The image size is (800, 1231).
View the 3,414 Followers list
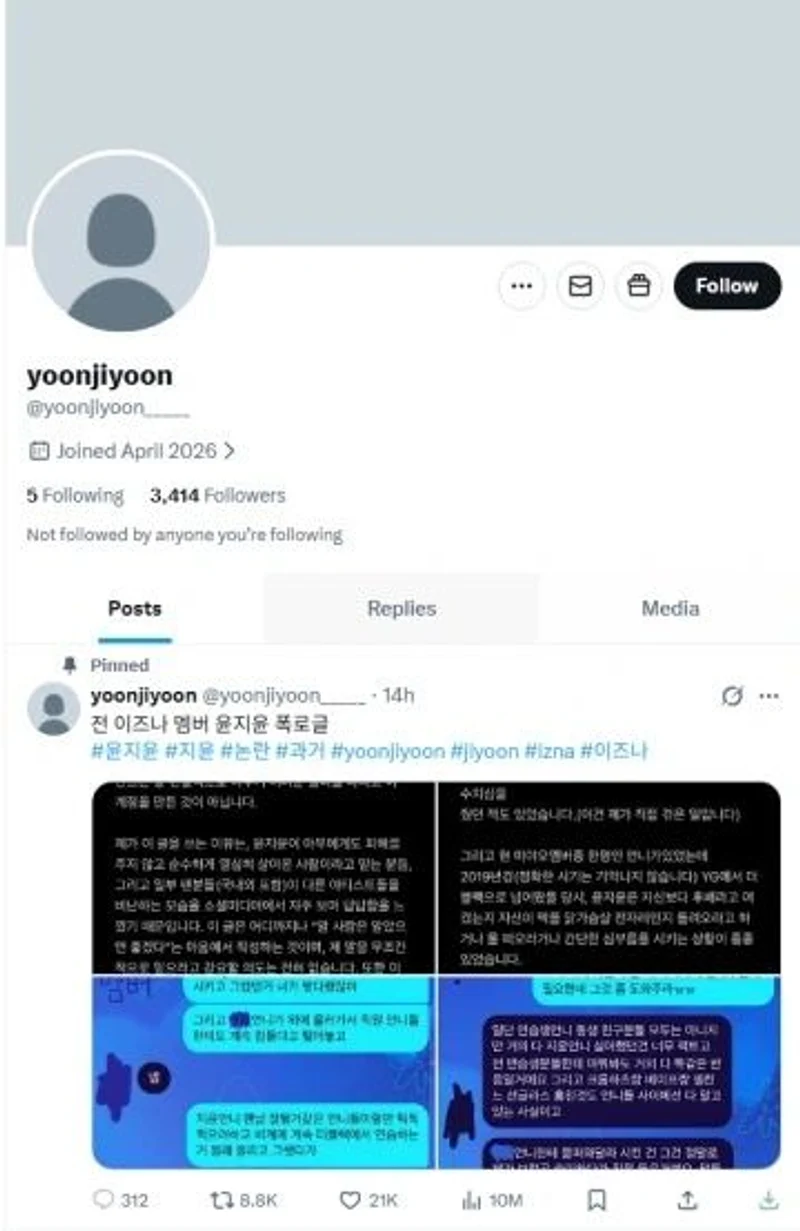pos(217,495)
